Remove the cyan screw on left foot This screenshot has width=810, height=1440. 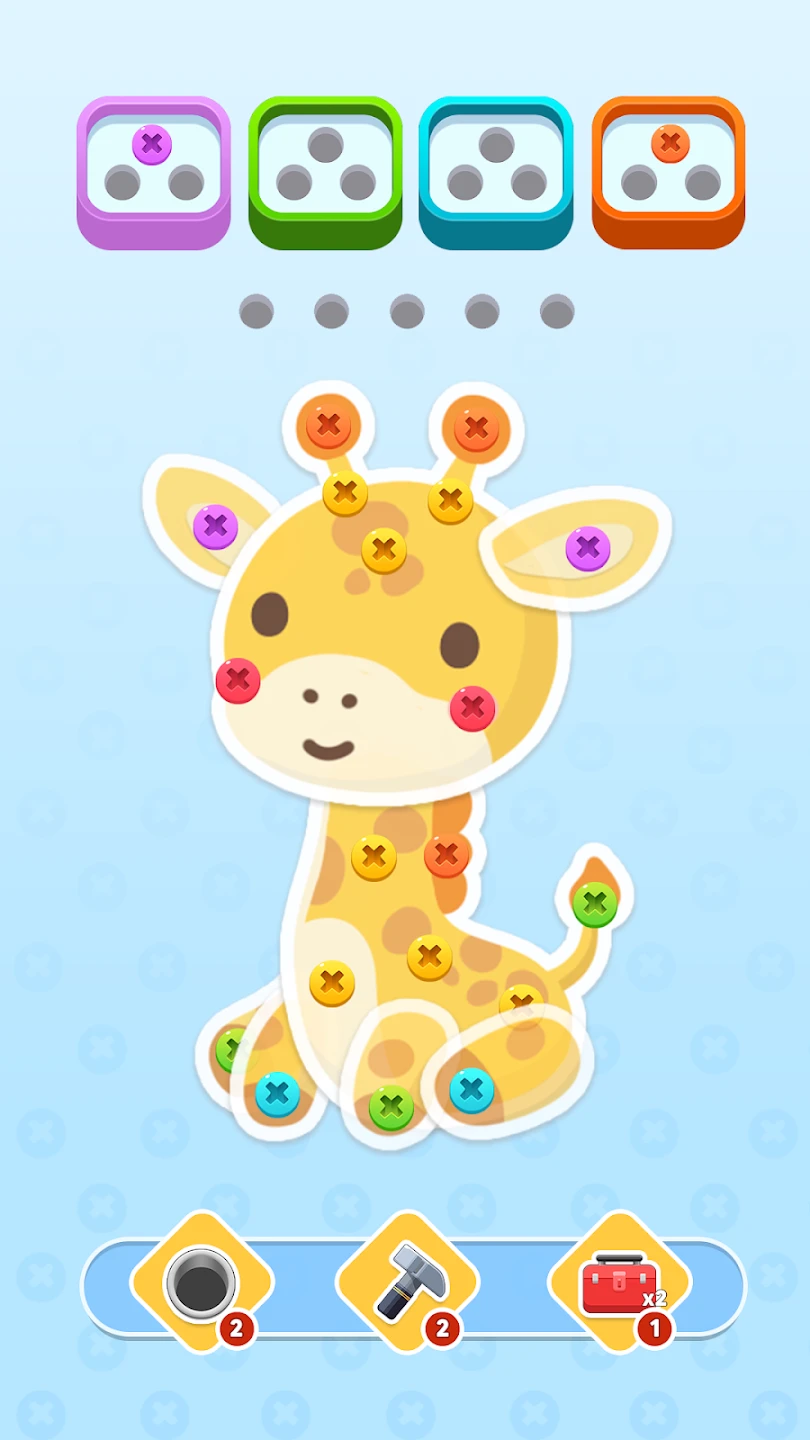pyautogui.click(x=277, y=1094)
